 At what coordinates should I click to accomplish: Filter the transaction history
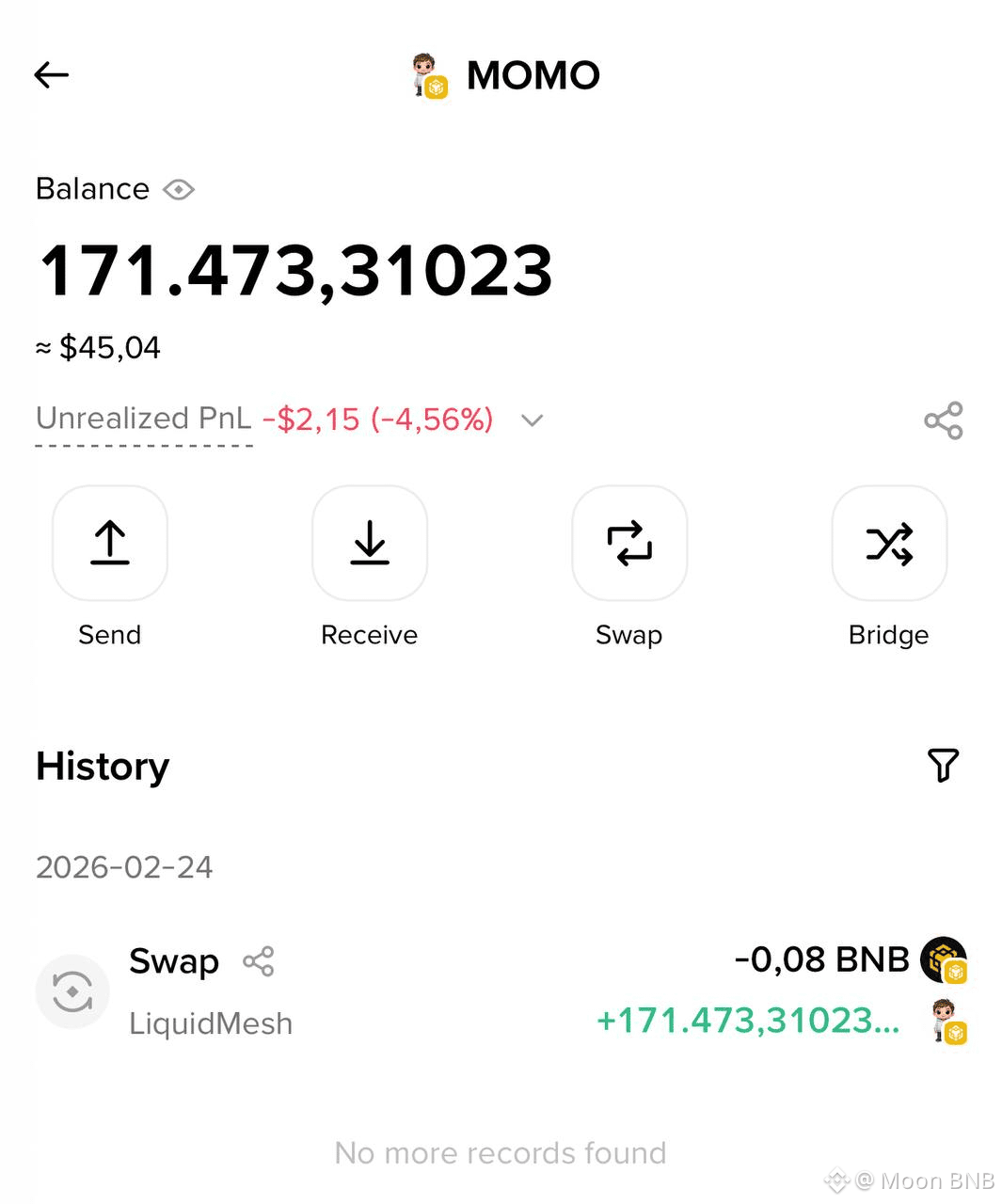[x=943, y=765]
